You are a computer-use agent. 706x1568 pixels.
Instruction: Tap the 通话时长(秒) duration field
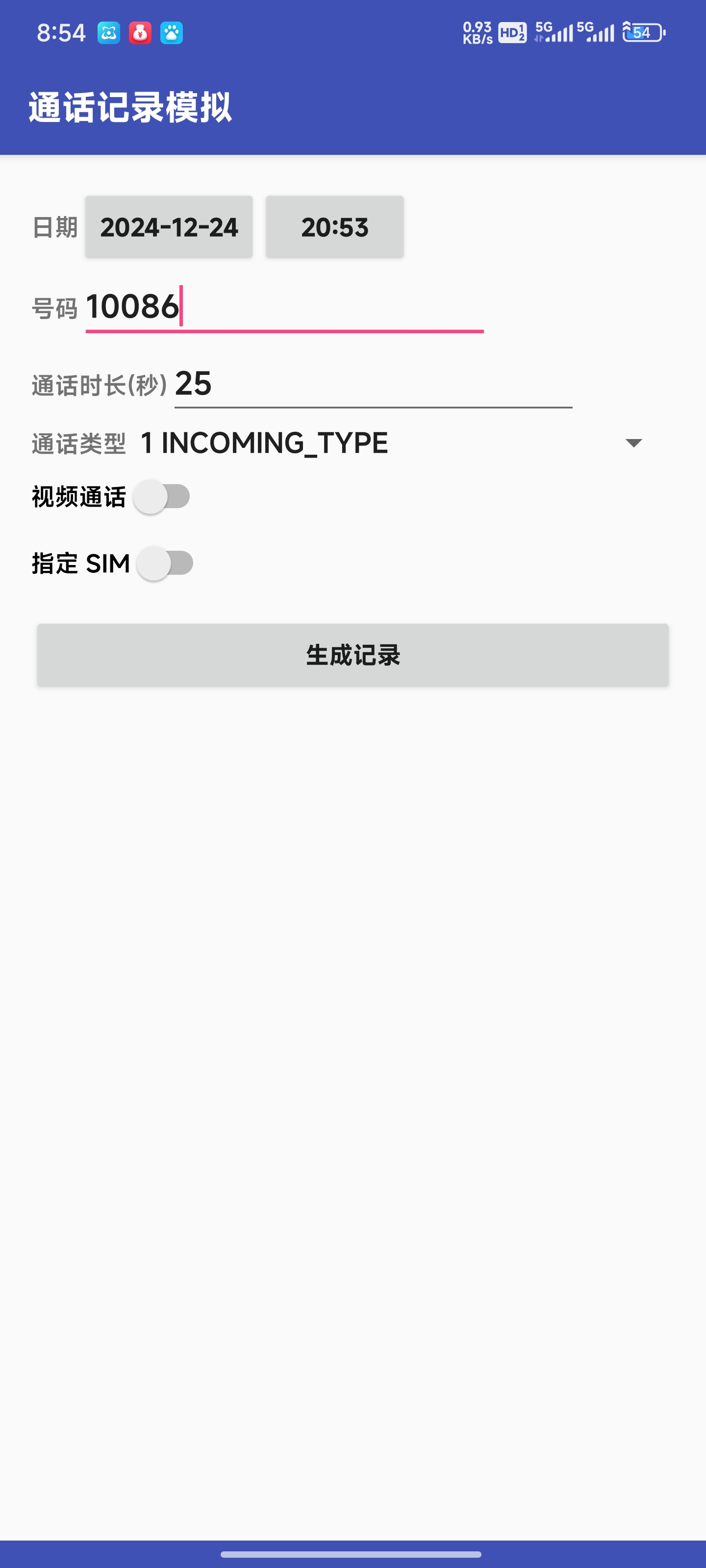click(x=373, y=384)
